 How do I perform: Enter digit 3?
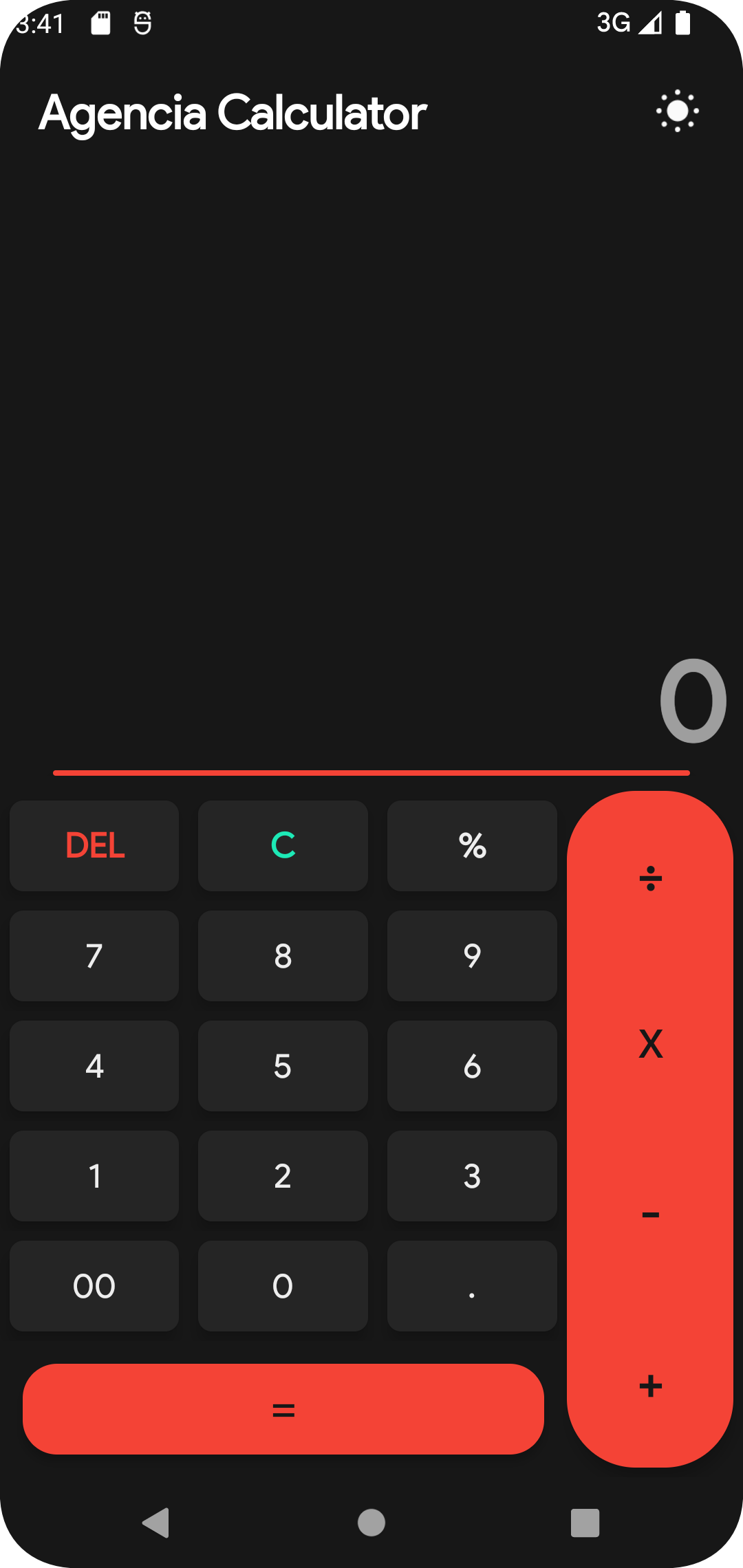pyautogui.click(x=472, y=1175)
